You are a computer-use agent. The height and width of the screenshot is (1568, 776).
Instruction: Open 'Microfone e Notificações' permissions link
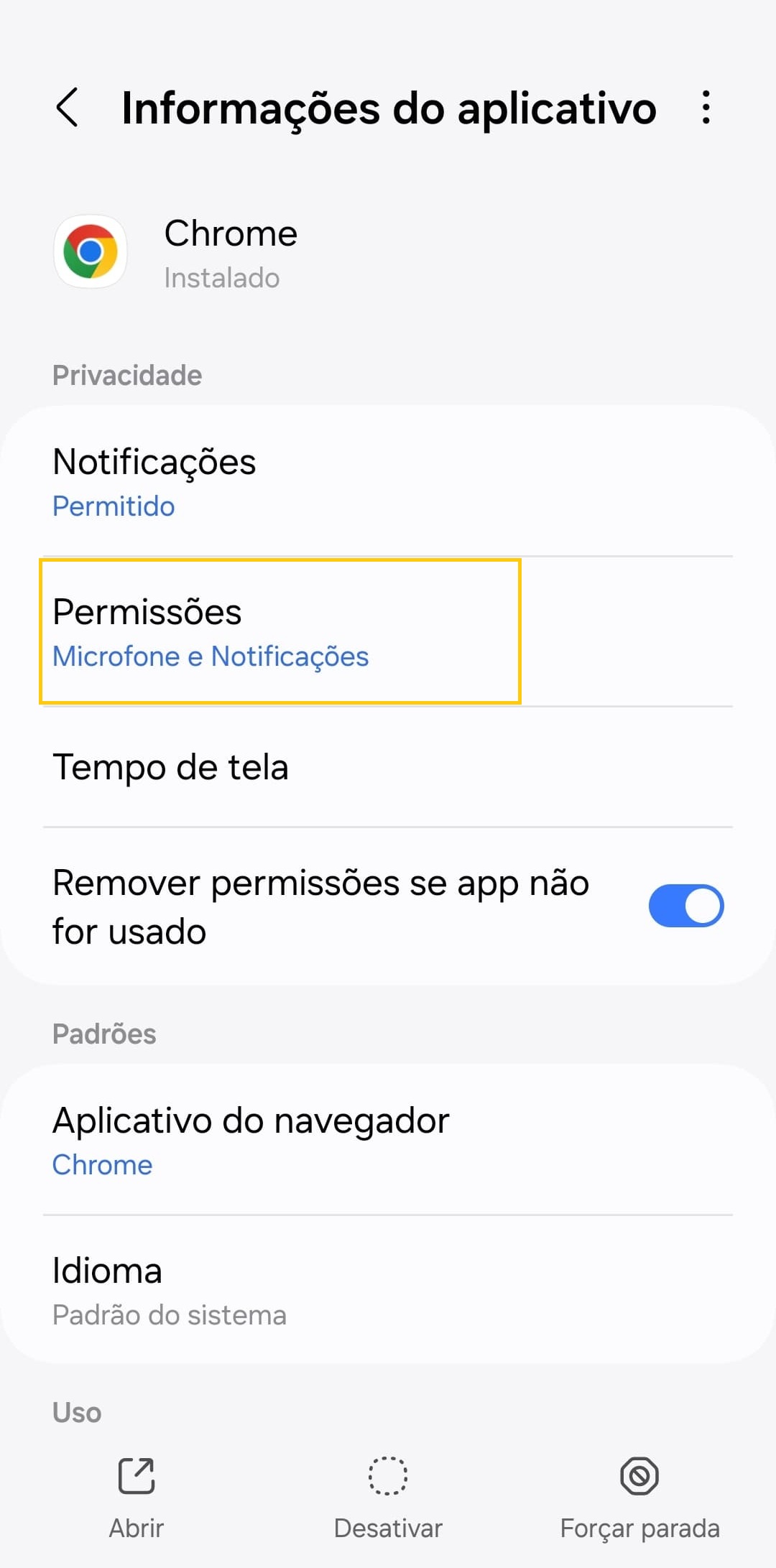(x=211, y=656)
